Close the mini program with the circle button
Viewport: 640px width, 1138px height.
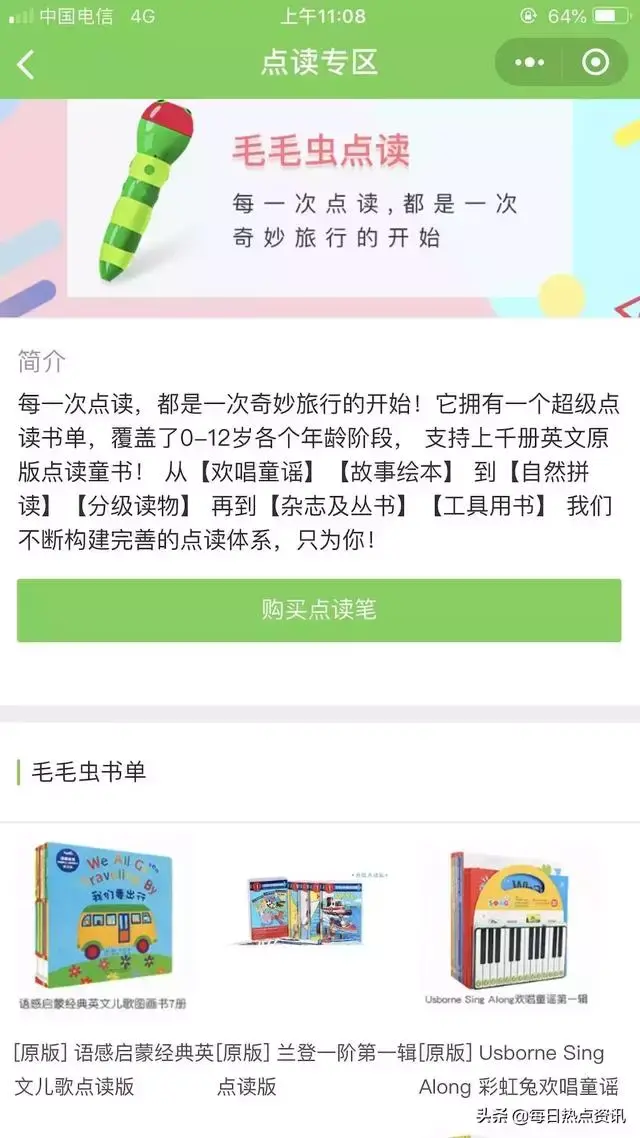pyautogui.click(x=595, y=63)
